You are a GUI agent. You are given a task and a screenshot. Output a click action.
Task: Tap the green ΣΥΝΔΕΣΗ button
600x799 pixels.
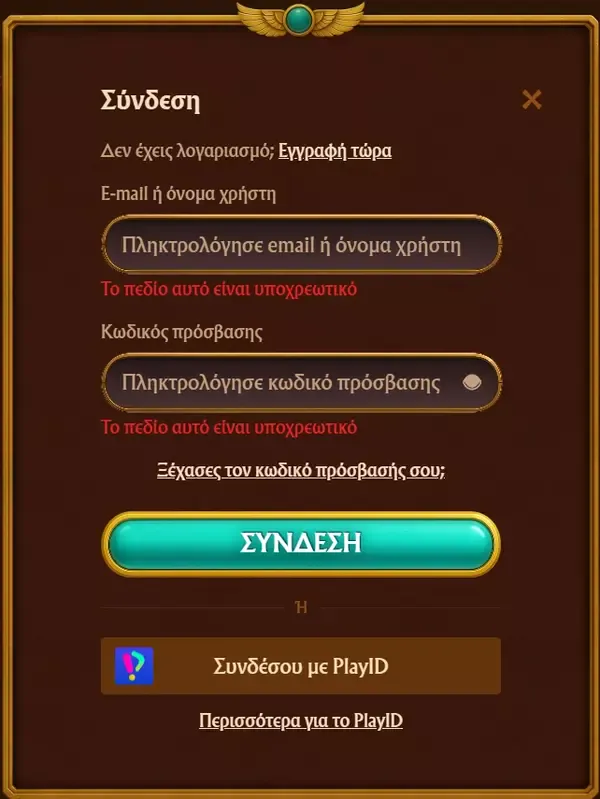300,543
